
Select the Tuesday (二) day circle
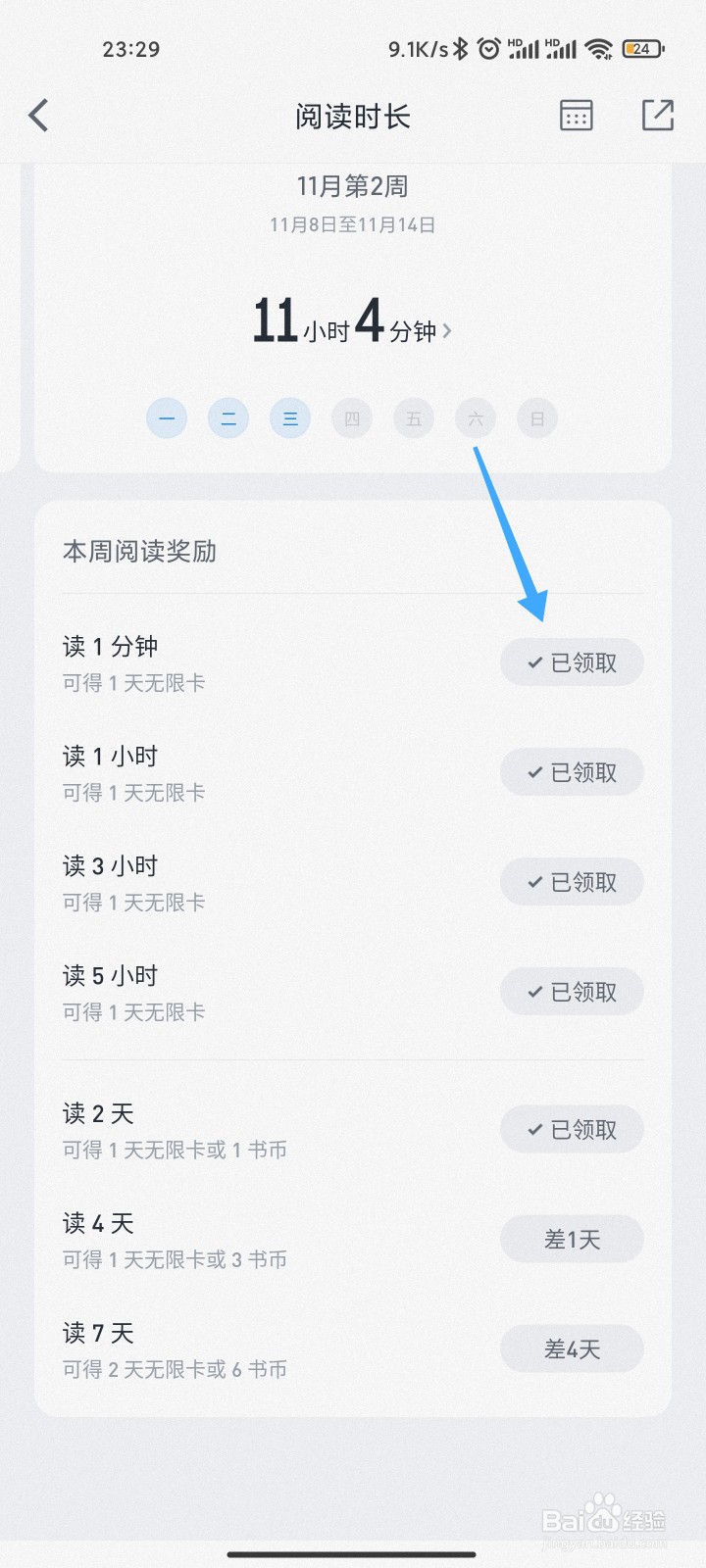[228, 418]
